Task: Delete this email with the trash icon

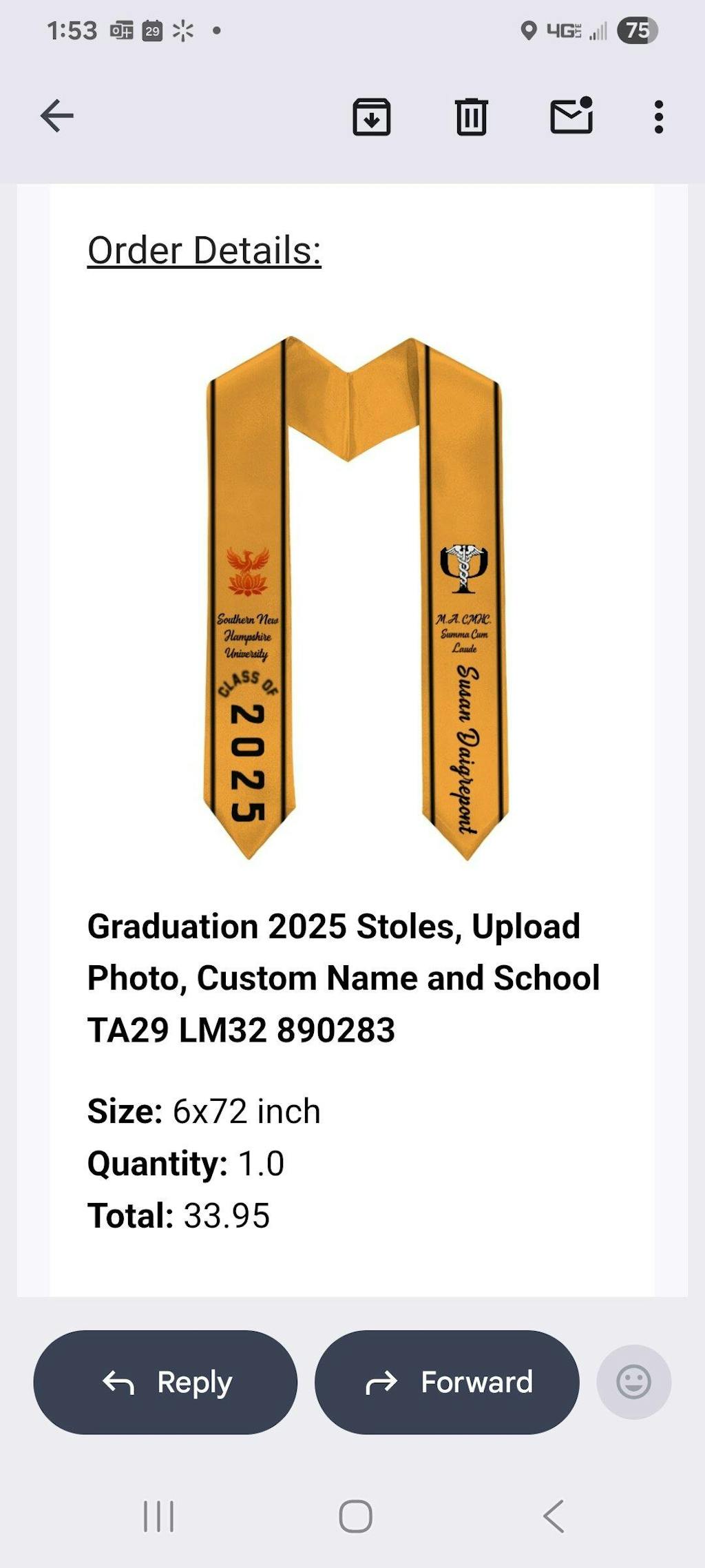Action: coord(472,116)
